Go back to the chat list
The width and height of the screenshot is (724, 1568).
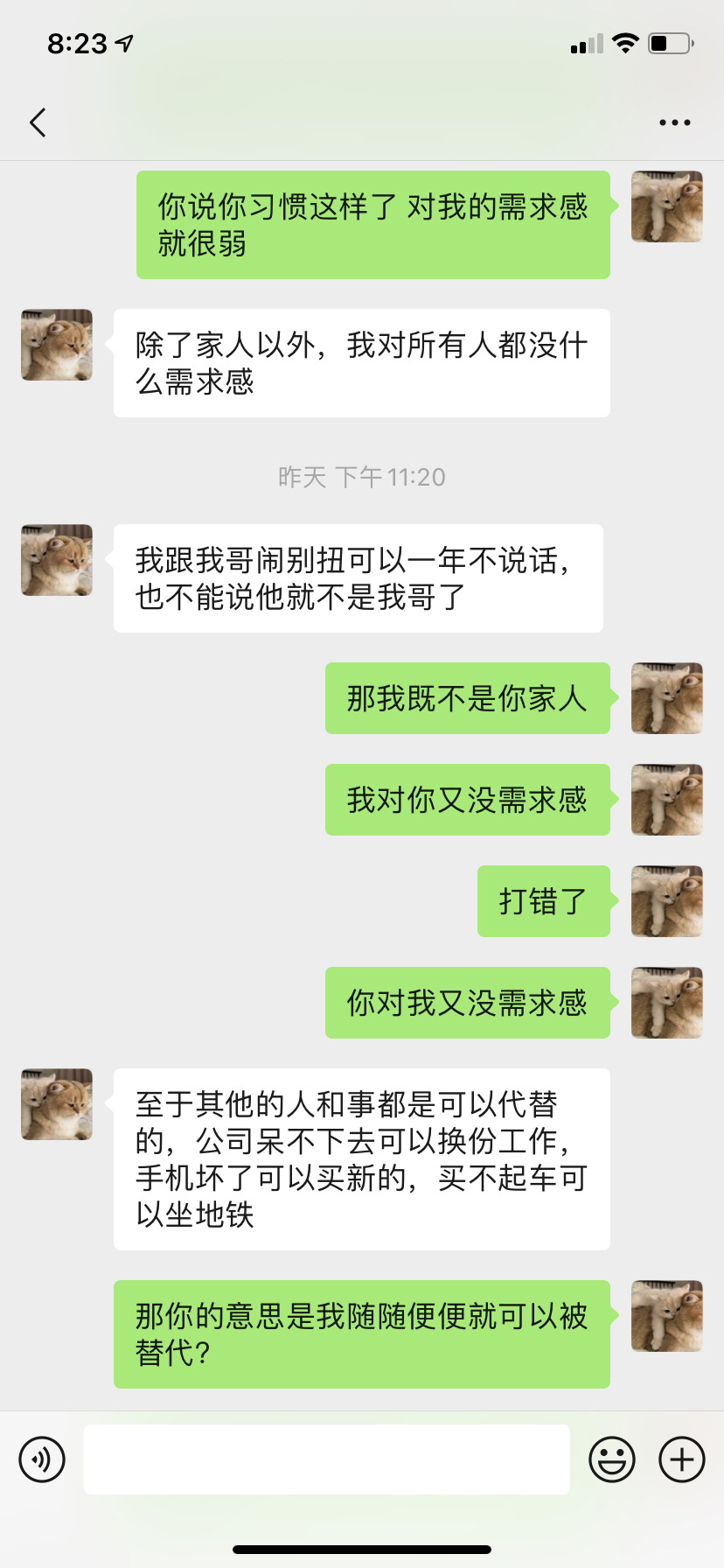[x=38, y=122]
